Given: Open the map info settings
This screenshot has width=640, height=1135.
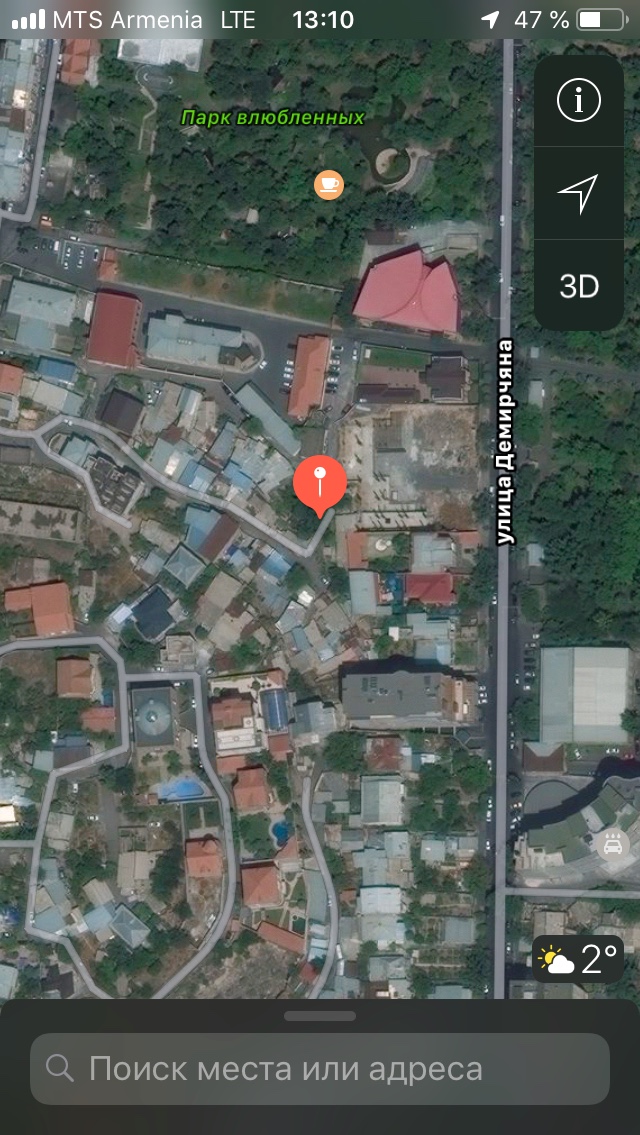Looking at the screenshot, I should (x=578, y=101).
